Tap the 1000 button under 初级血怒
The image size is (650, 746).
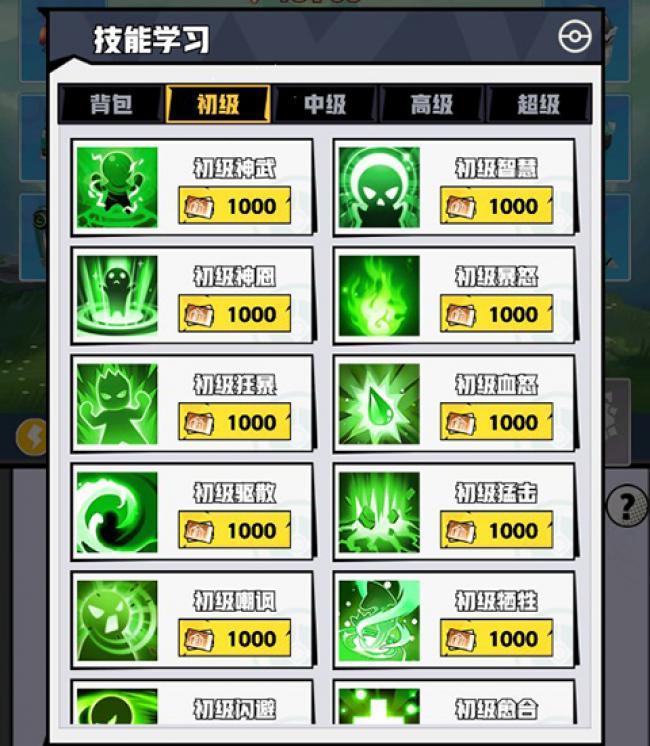click(497, 423)
